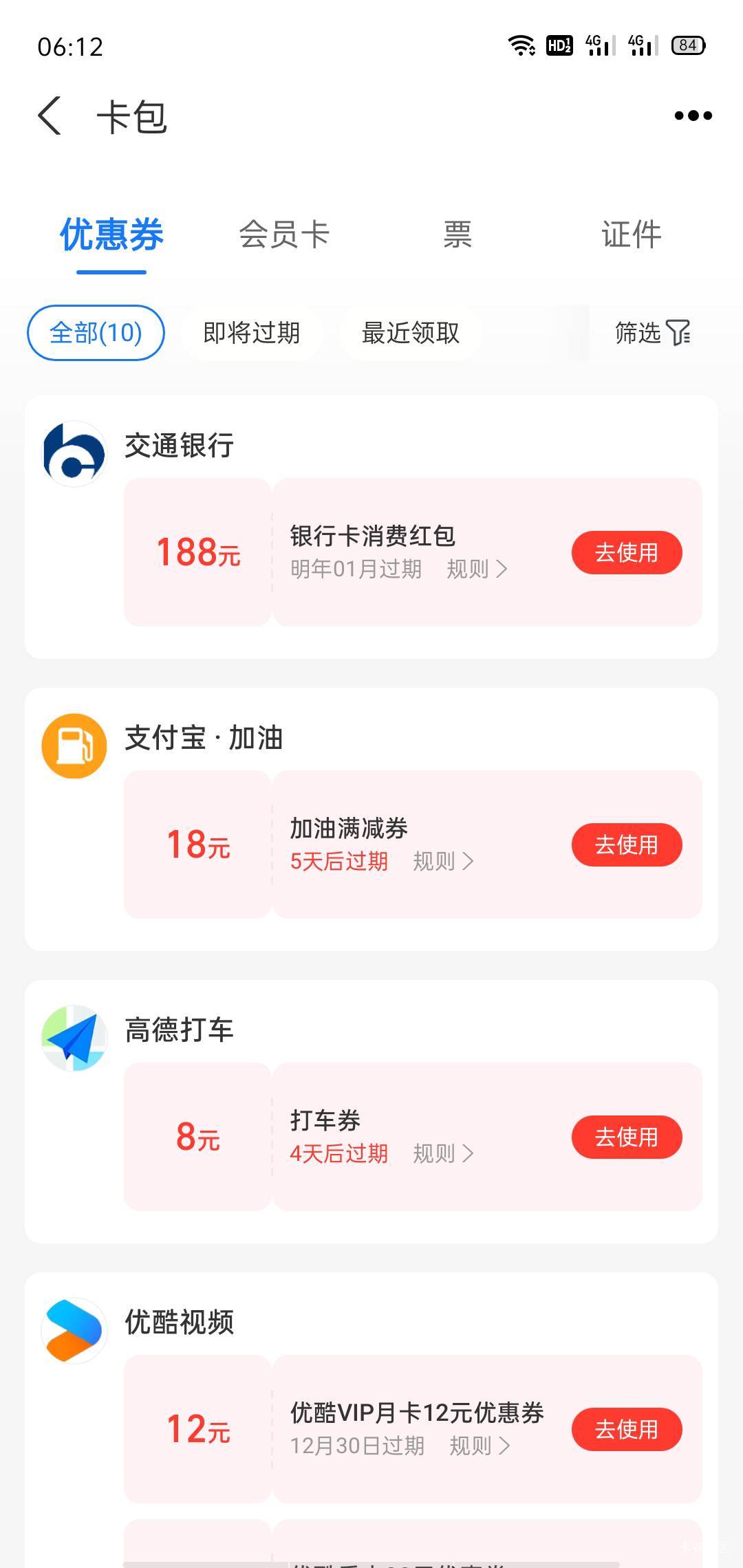View rules for 优酷VIP月卡 coupon
This screenshot has width=743, height=1568.
[x=480, y=1446]
